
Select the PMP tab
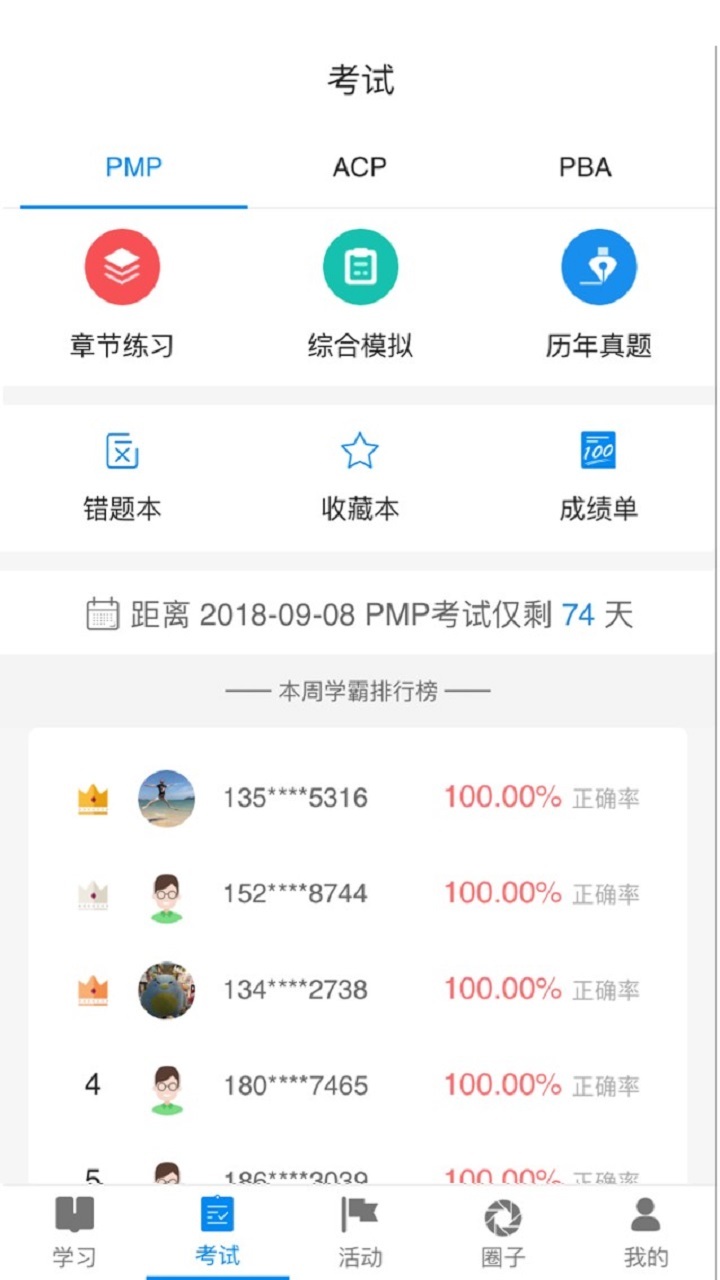pos(133,167)
